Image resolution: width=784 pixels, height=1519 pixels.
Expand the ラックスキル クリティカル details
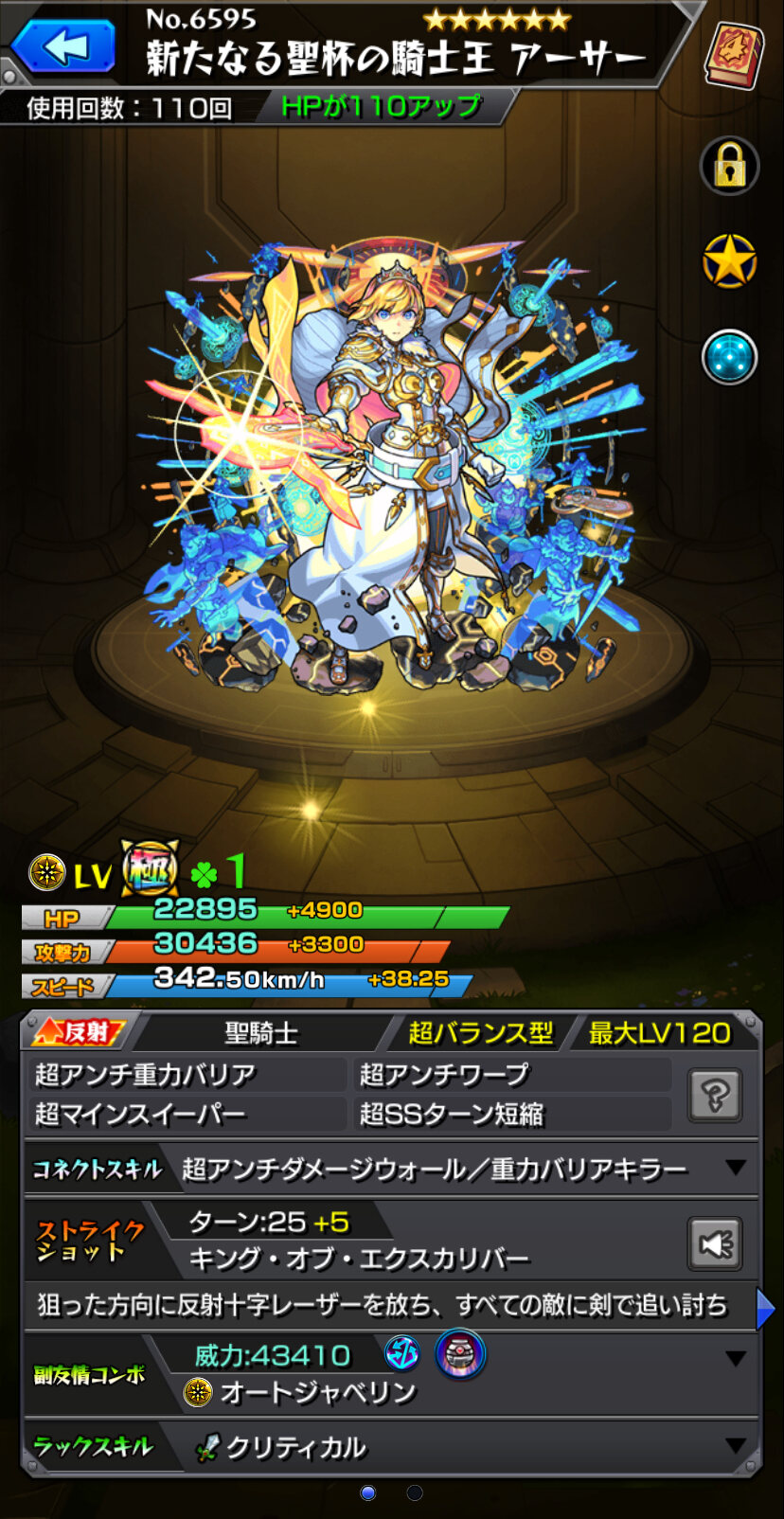[x=736, y=1446]
